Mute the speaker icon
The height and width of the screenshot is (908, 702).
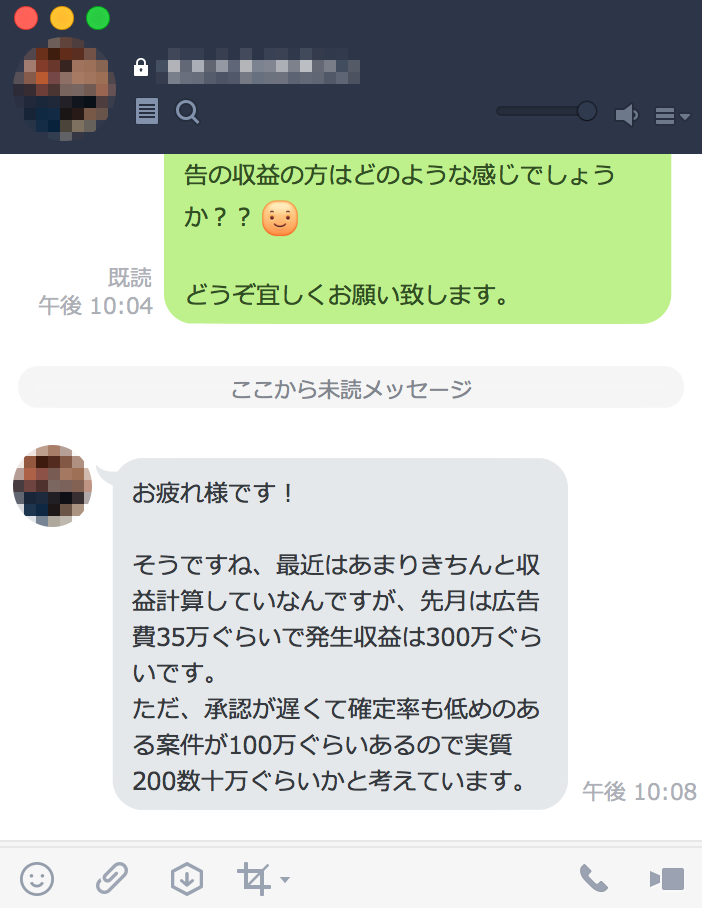626,115
